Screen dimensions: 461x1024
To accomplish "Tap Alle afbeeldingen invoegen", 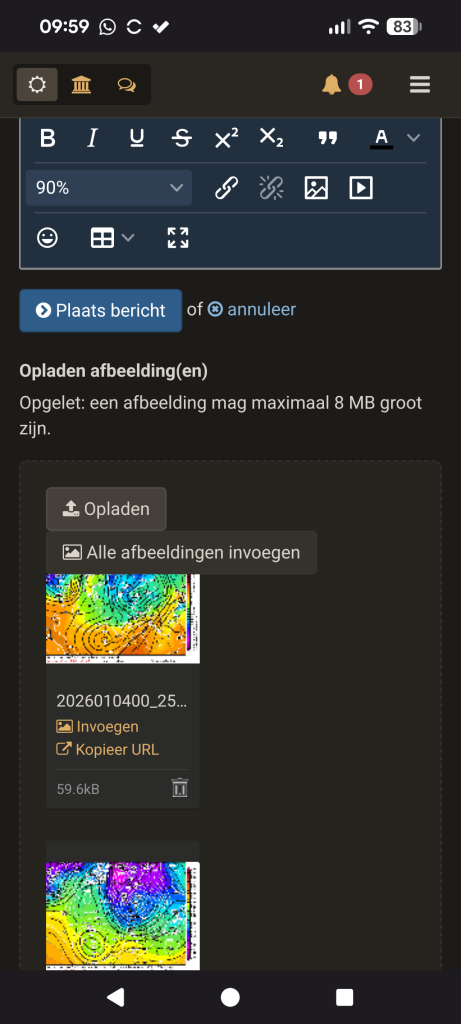I will (x=182, y=552).
